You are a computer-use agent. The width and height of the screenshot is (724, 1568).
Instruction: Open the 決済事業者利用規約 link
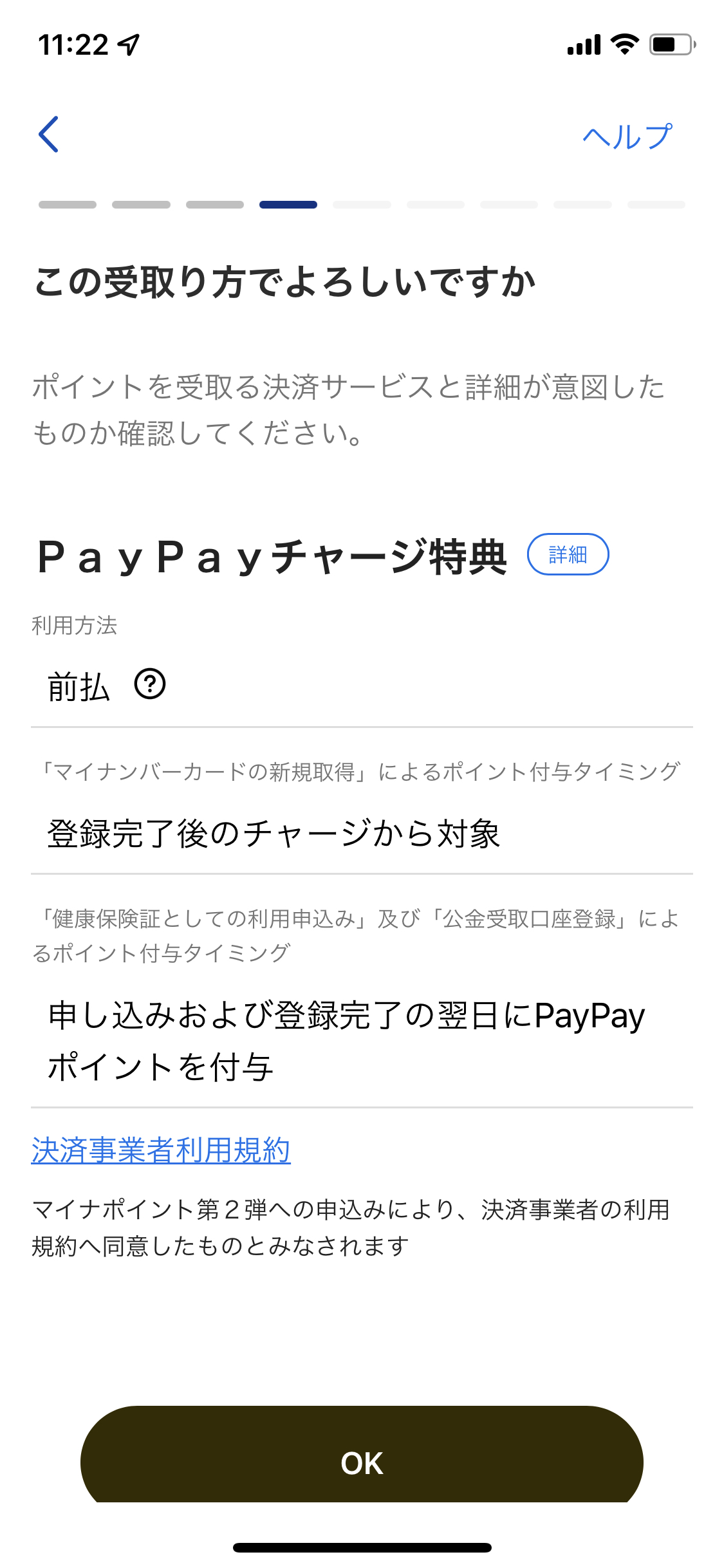click(161, 1150)
